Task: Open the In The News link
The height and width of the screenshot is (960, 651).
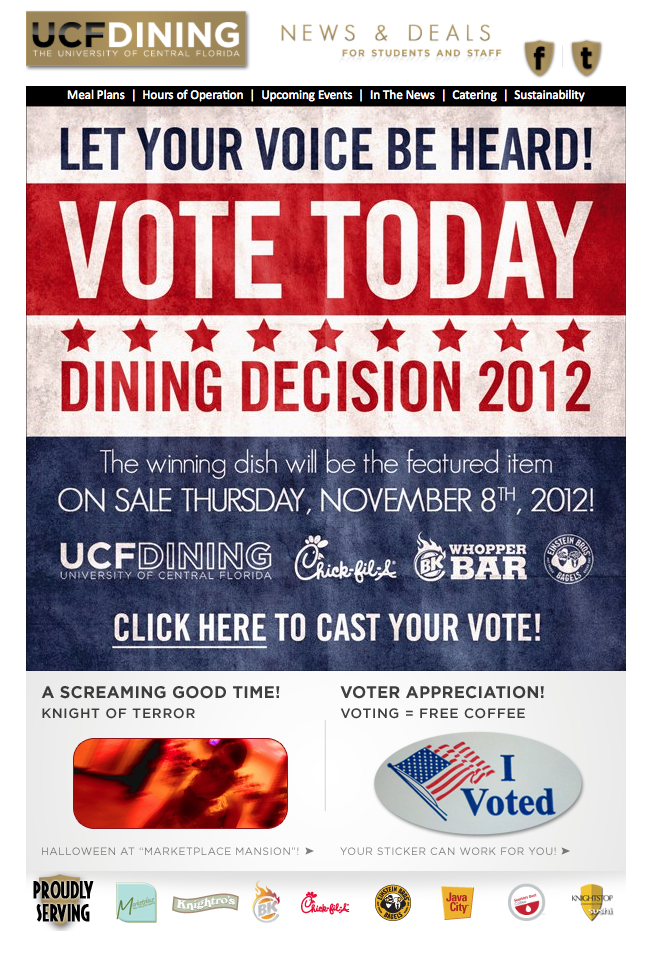Action: 402,95
